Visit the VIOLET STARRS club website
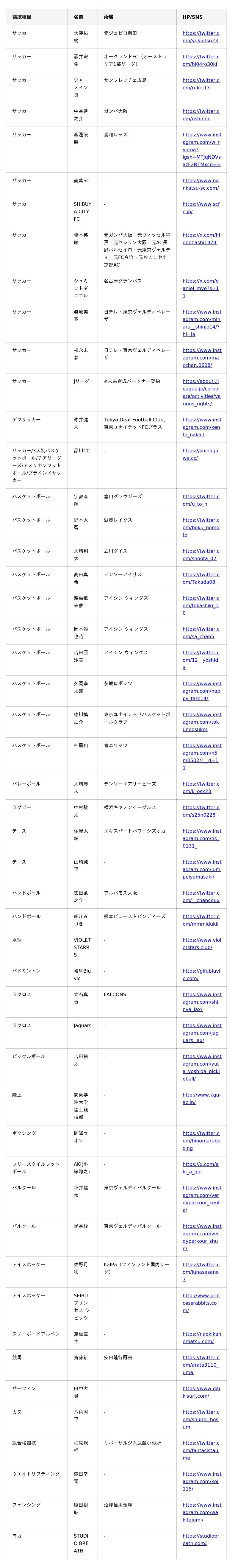Viewport: 238px width, 1568px height. [x=201, y=943]
